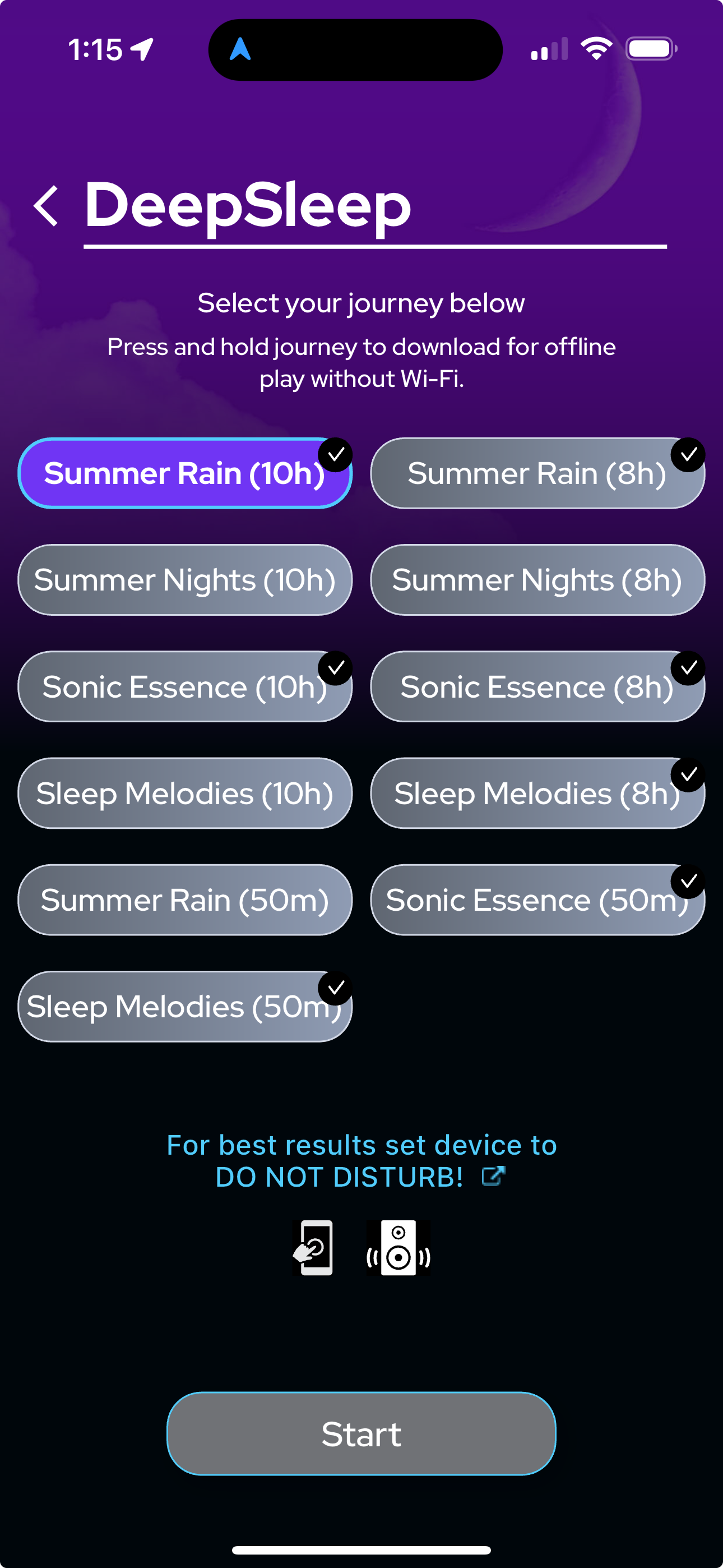Go back from DeepSleep screen
This screenshot has height=1568, width=723.
pos(47,206)
